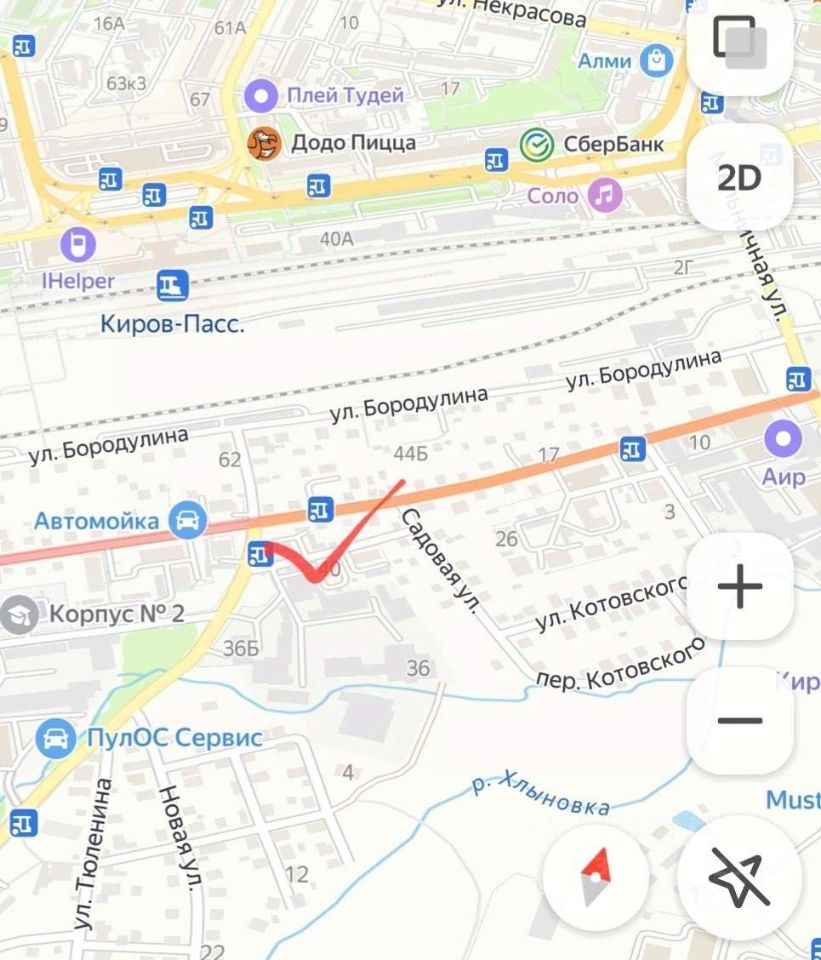The image size is (821, 960).
Task: Open the Плей Тудей place marker
Action: 262,96
